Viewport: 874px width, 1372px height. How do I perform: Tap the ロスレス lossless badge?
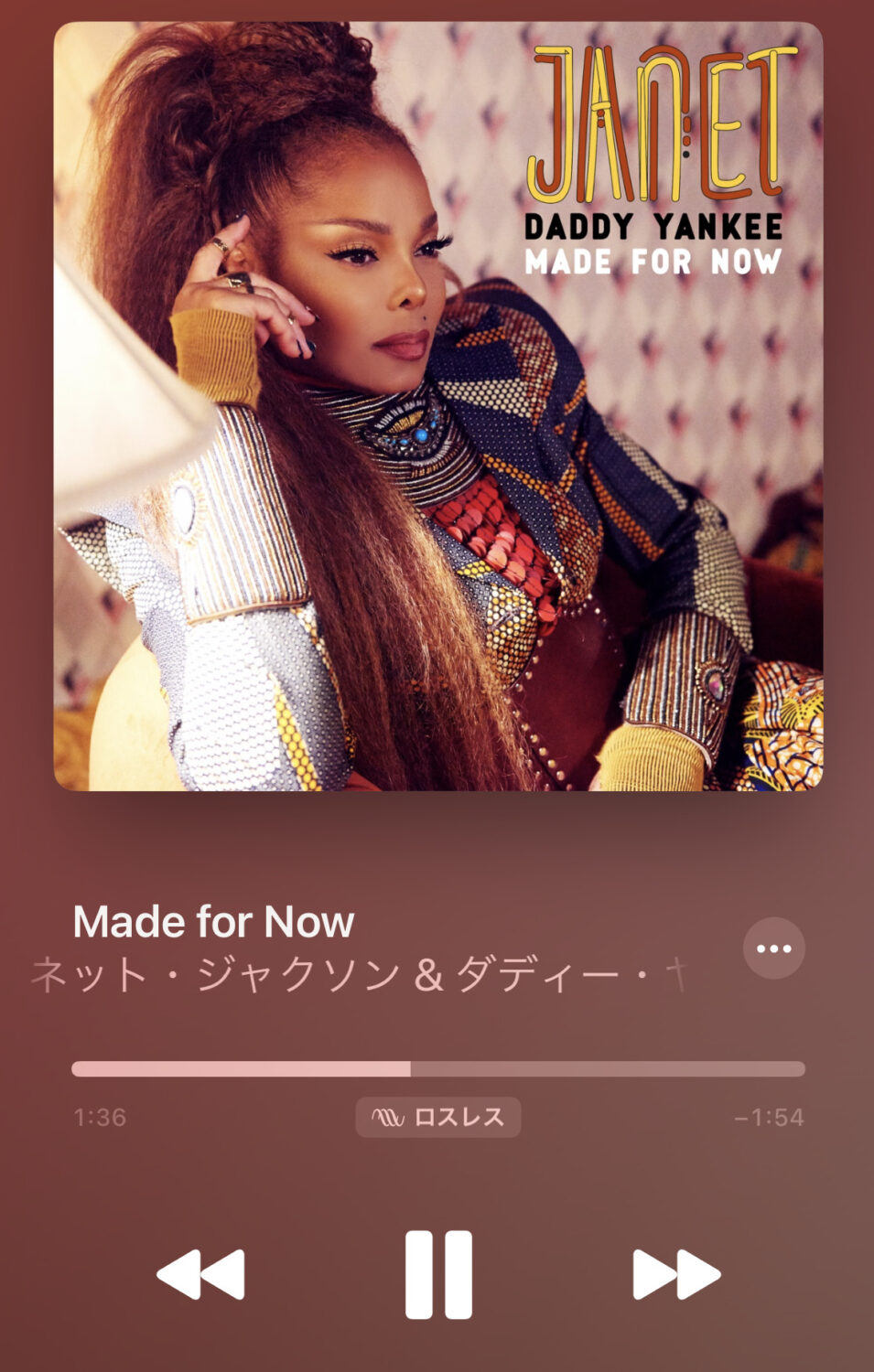tap(438, 1117)
